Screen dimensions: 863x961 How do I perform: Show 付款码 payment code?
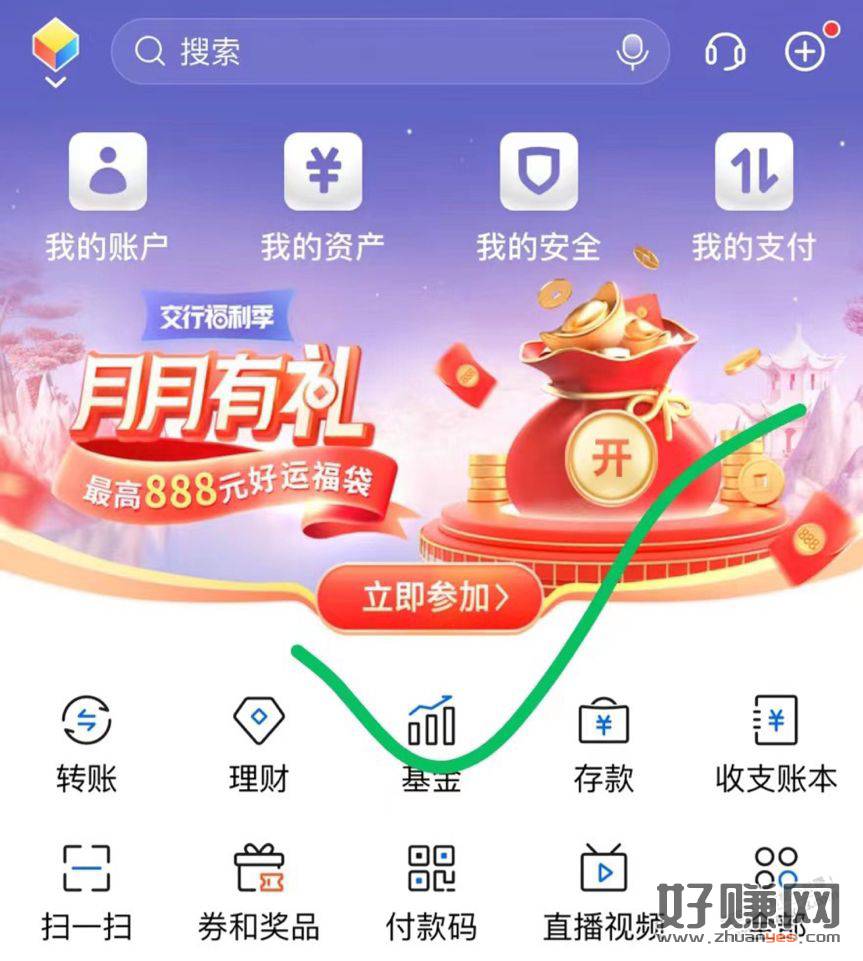click(432, 890)
